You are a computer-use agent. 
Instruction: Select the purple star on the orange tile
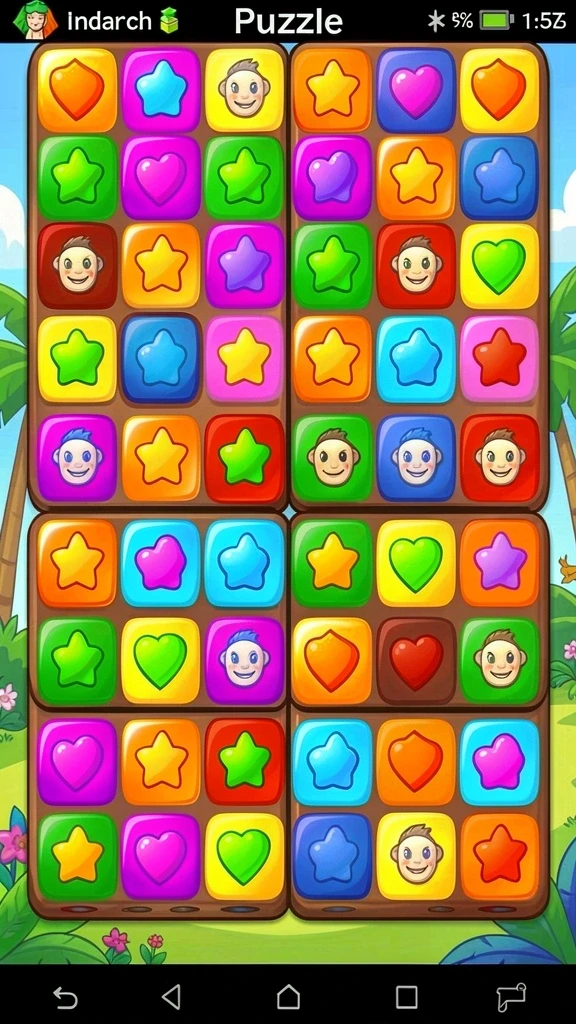click(x=500, y=562)
